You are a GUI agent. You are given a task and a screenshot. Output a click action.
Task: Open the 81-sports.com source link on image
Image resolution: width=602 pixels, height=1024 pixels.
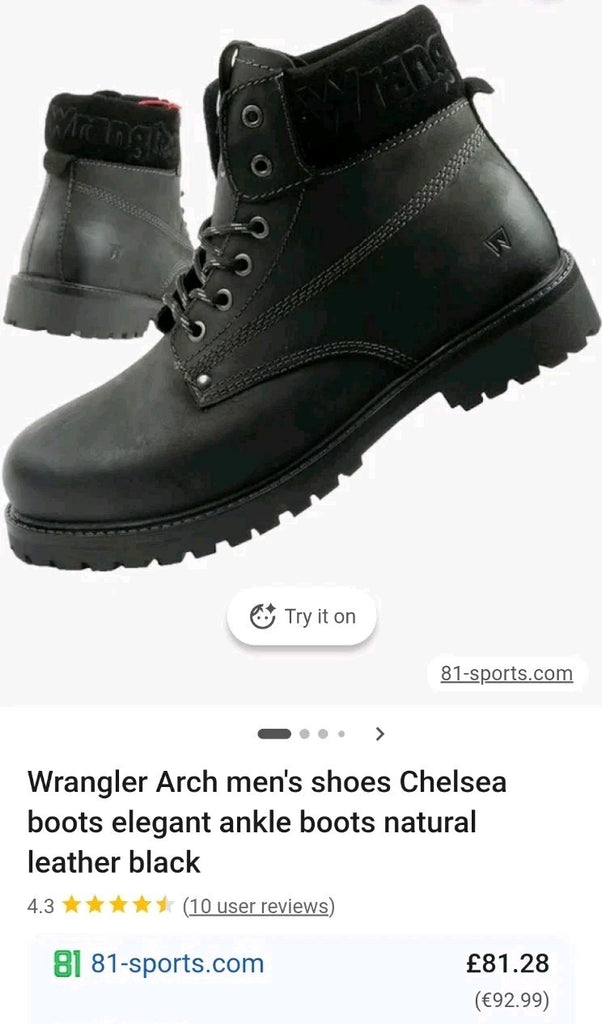coord(506,673)
